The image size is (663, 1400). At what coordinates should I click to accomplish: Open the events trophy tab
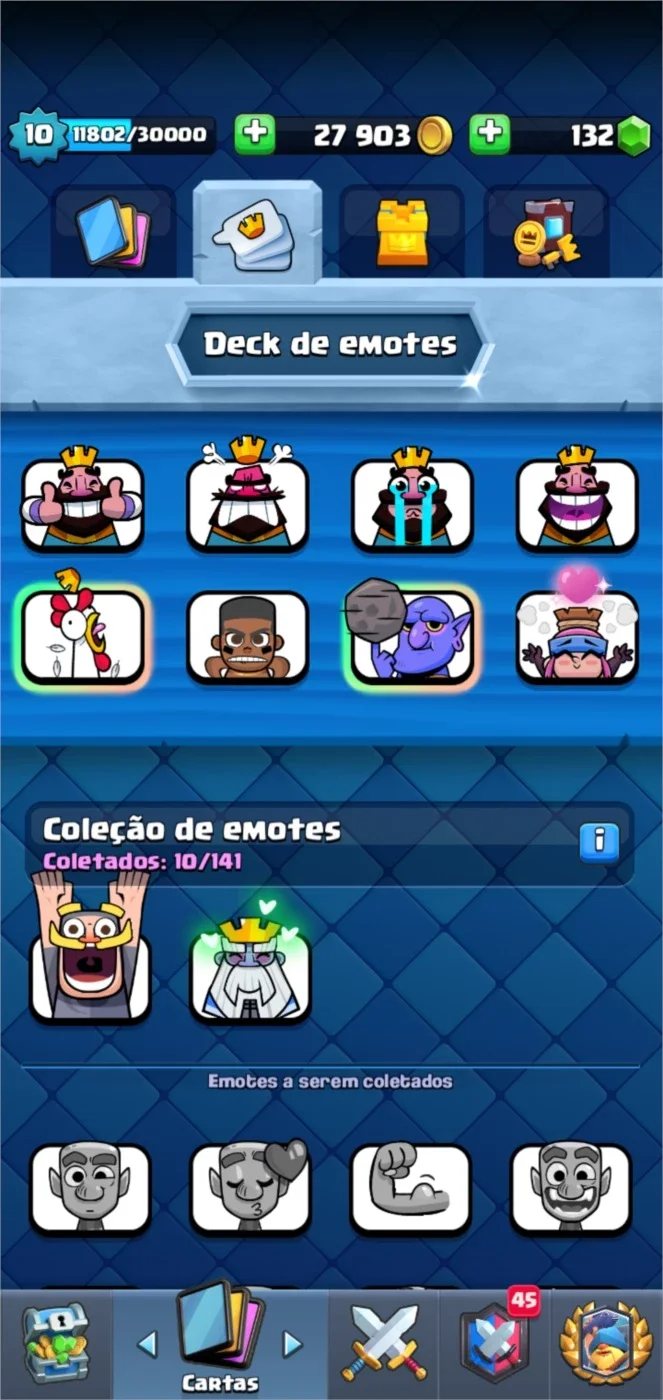click(x=605, y=1343)
